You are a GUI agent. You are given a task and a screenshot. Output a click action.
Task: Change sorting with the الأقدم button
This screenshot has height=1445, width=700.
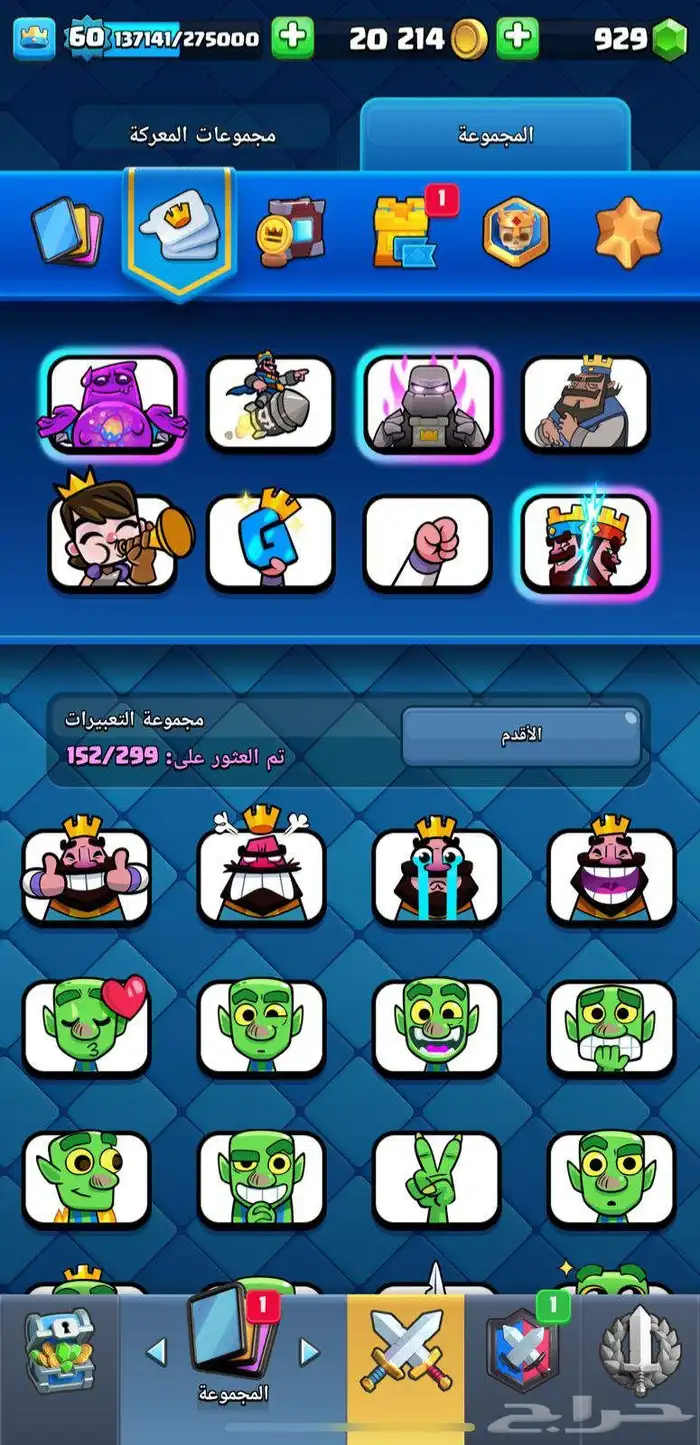[520, 735]
